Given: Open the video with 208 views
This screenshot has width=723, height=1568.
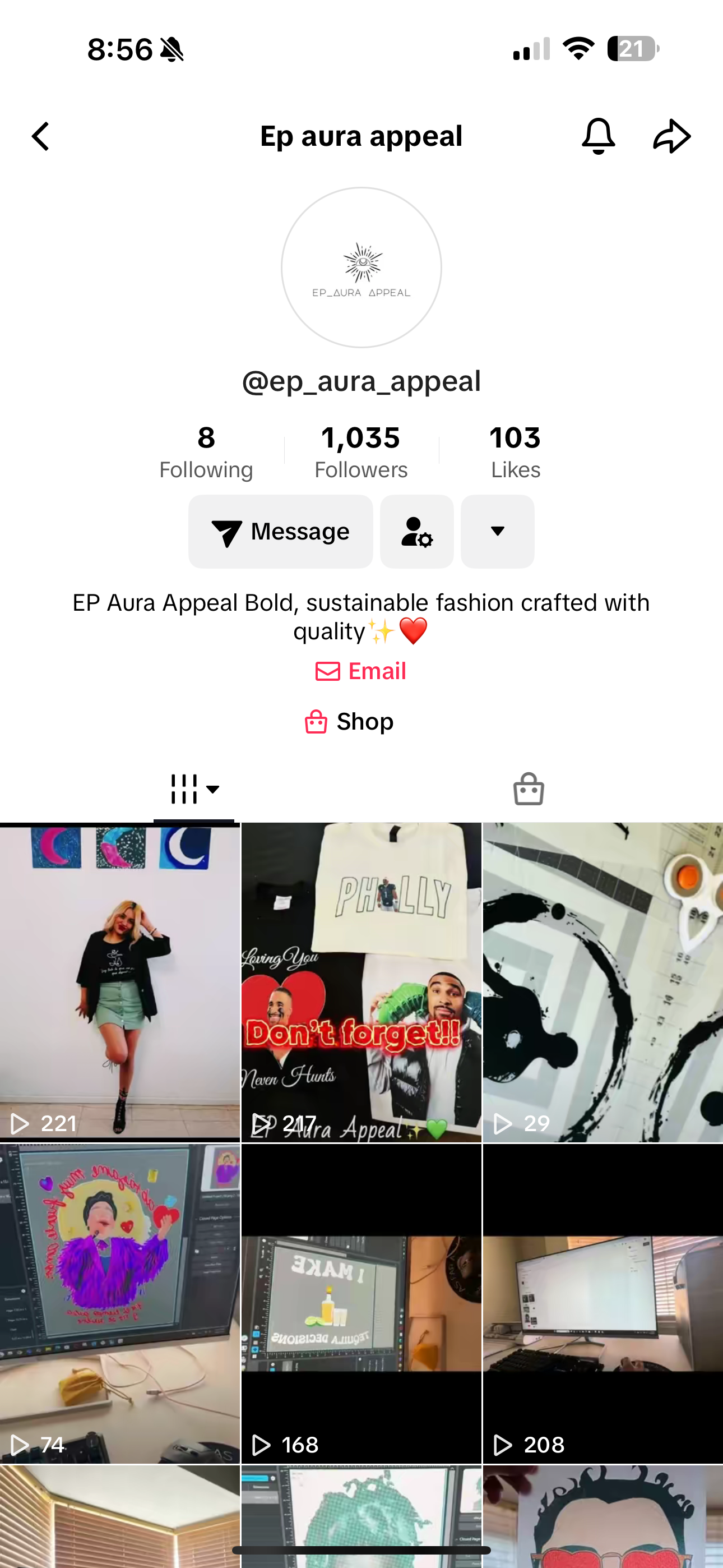Looking at the screenshot, I should [602, 1304].
